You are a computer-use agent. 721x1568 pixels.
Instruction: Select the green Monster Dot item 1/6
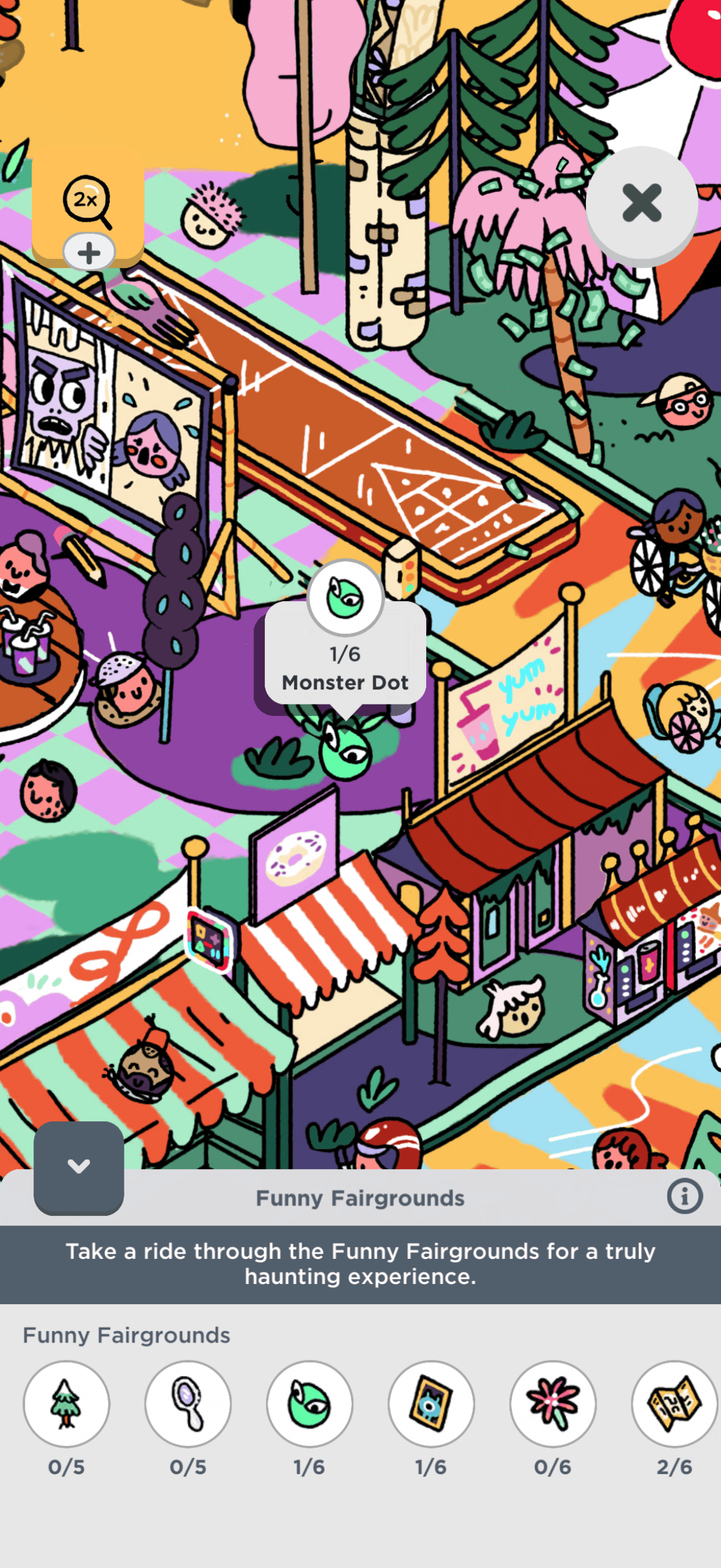[x=310, y=1404]
